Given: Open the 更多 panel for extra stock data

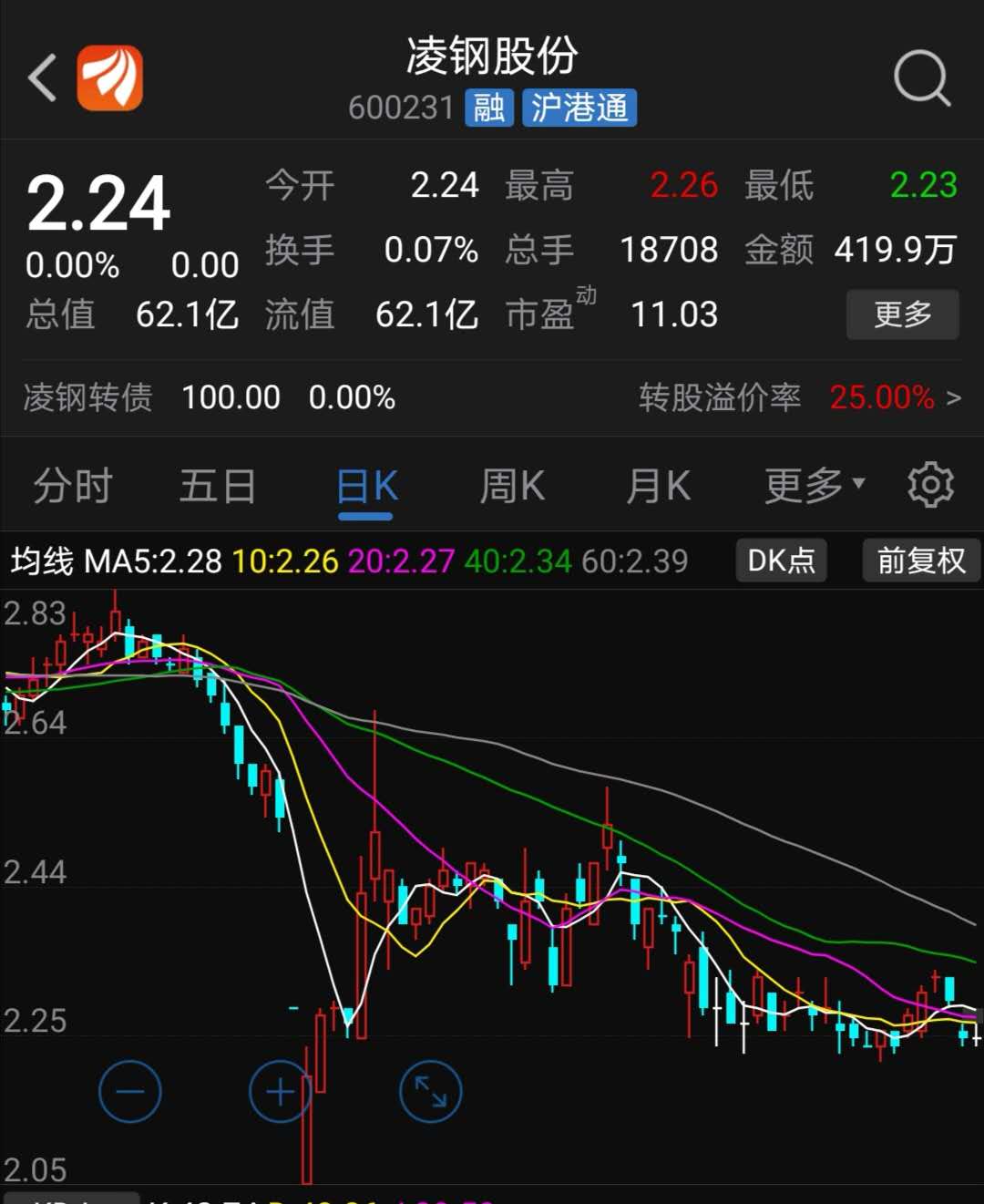Looking at the screenshot, I should coord(902,314).
